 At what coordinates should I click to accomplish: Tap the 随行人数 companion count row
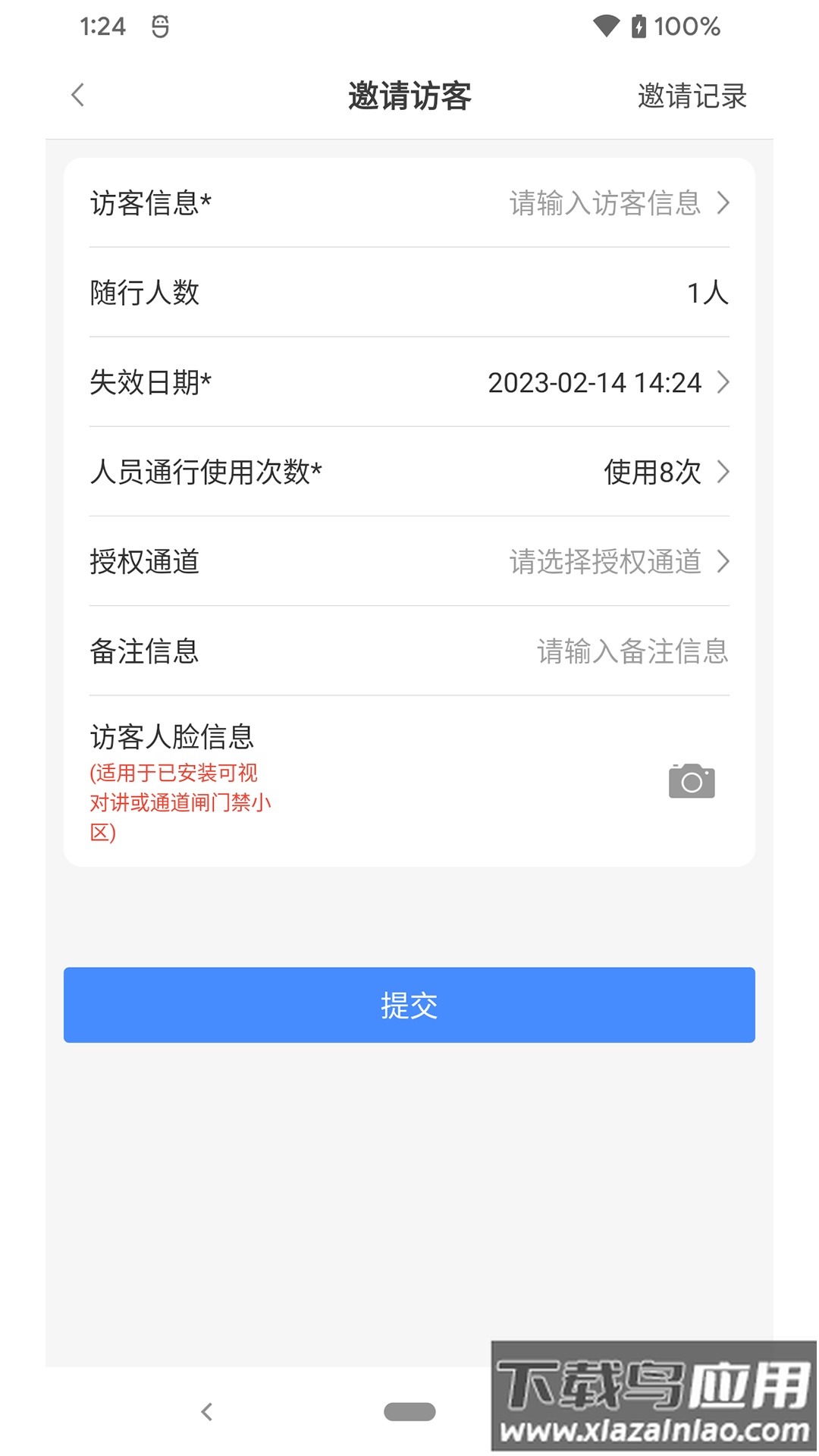409,293
